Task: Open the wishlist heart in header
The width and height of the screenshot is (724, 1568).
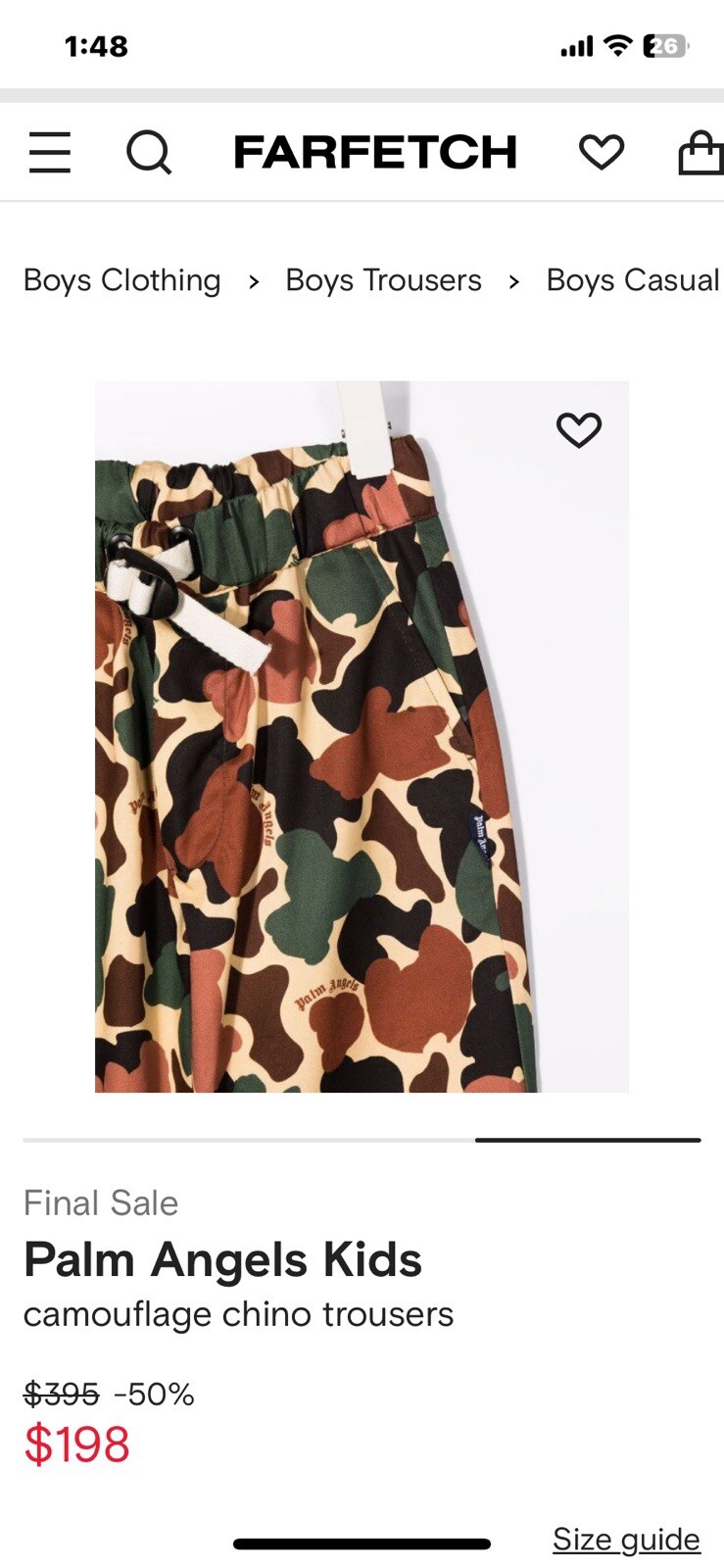Action: pyautogui.click(x=601, y=153)
